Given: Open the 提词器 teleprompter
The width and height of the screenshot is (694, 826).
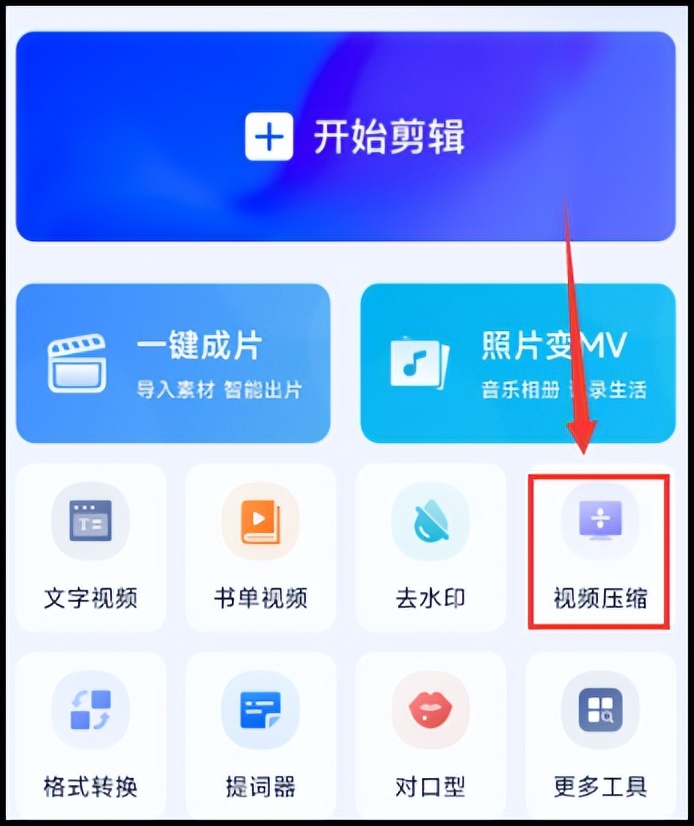Looking at the screenshot, I should [x=260, y=735].
